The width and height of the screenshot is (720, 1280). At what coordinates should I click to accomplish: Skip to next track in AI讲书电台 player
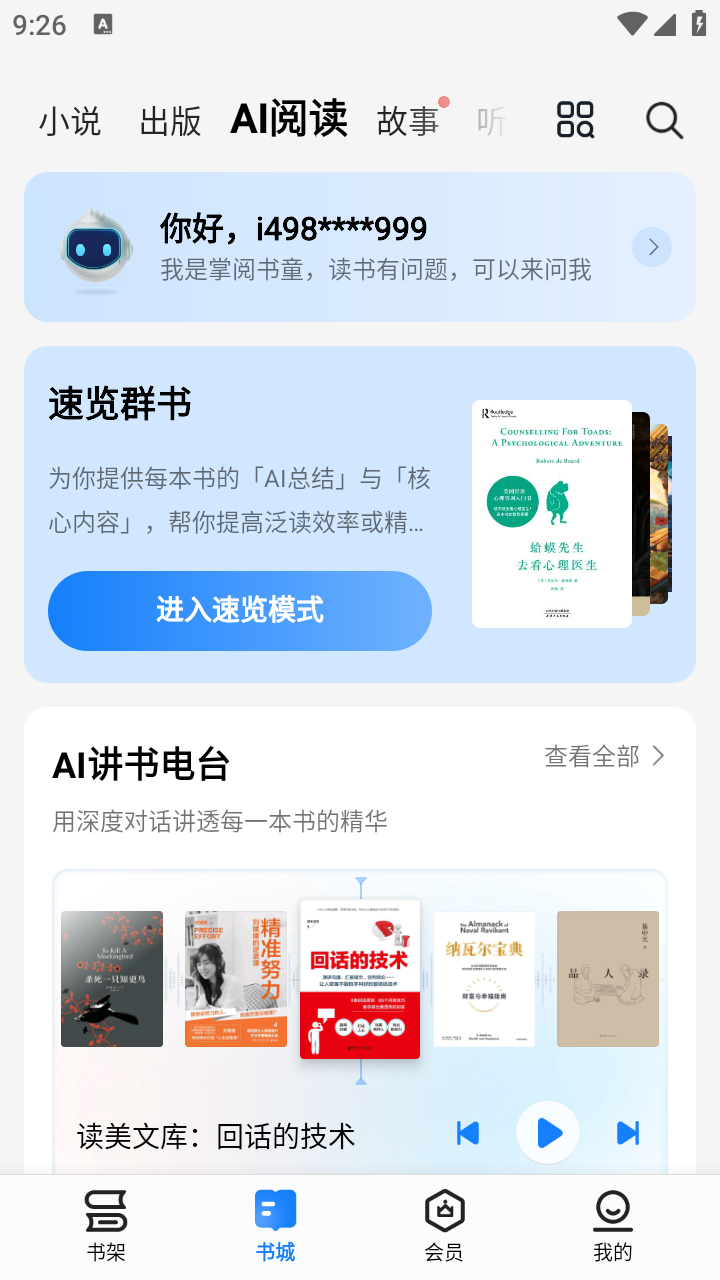pos(627,1133)
